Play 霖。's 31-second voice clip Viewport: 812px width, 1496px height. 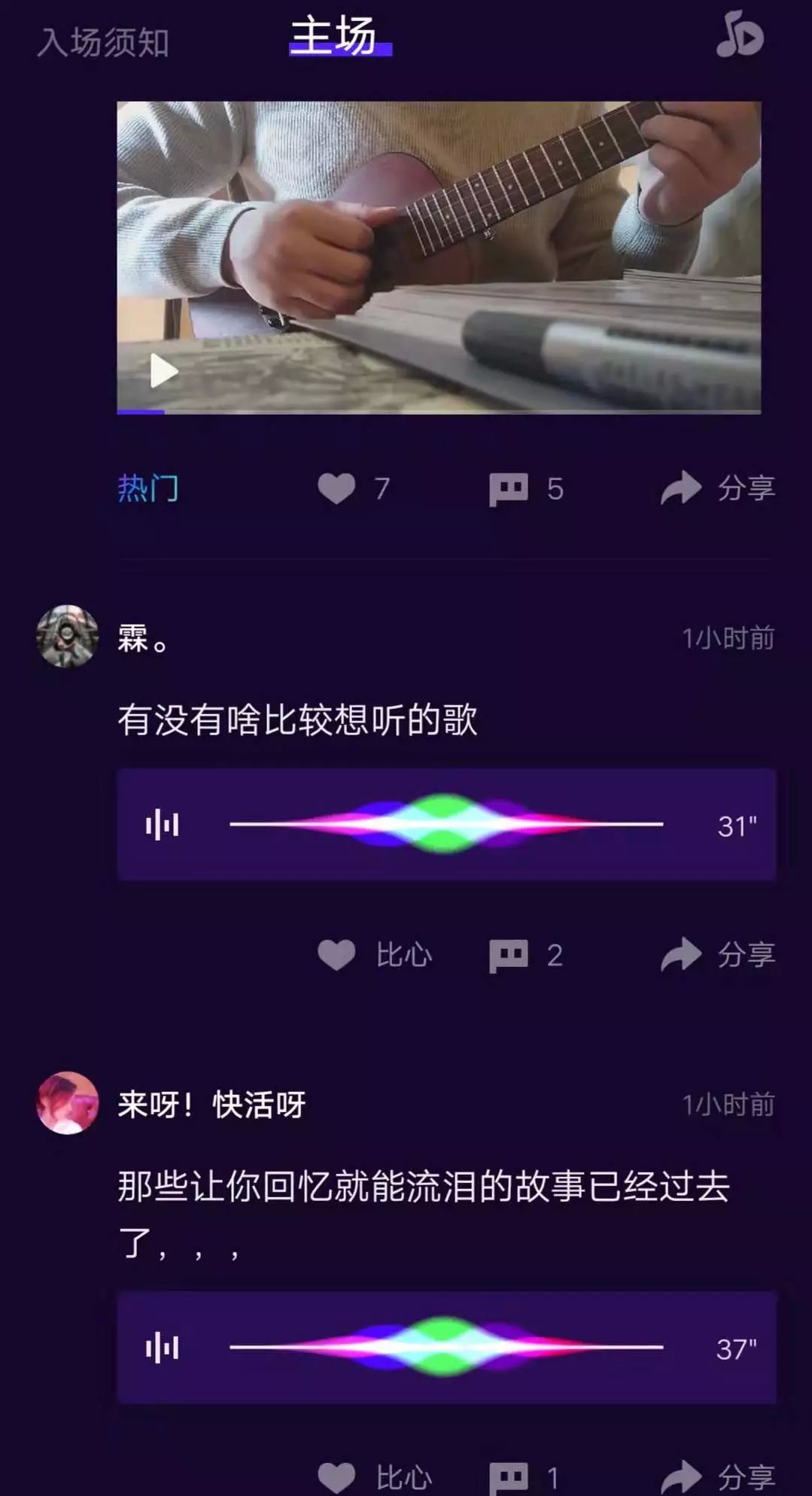point(163,825)
